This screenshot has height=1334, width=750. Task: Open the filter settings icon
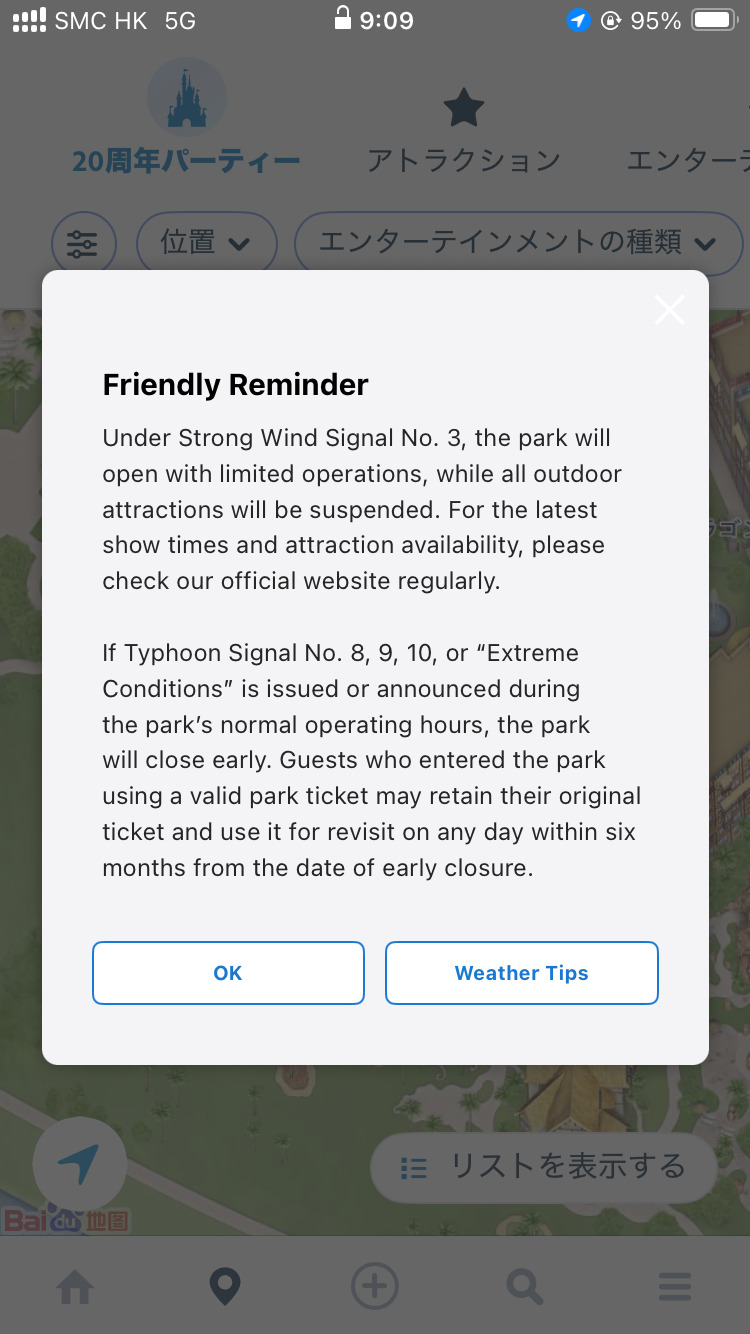click(x=83, y=243)
